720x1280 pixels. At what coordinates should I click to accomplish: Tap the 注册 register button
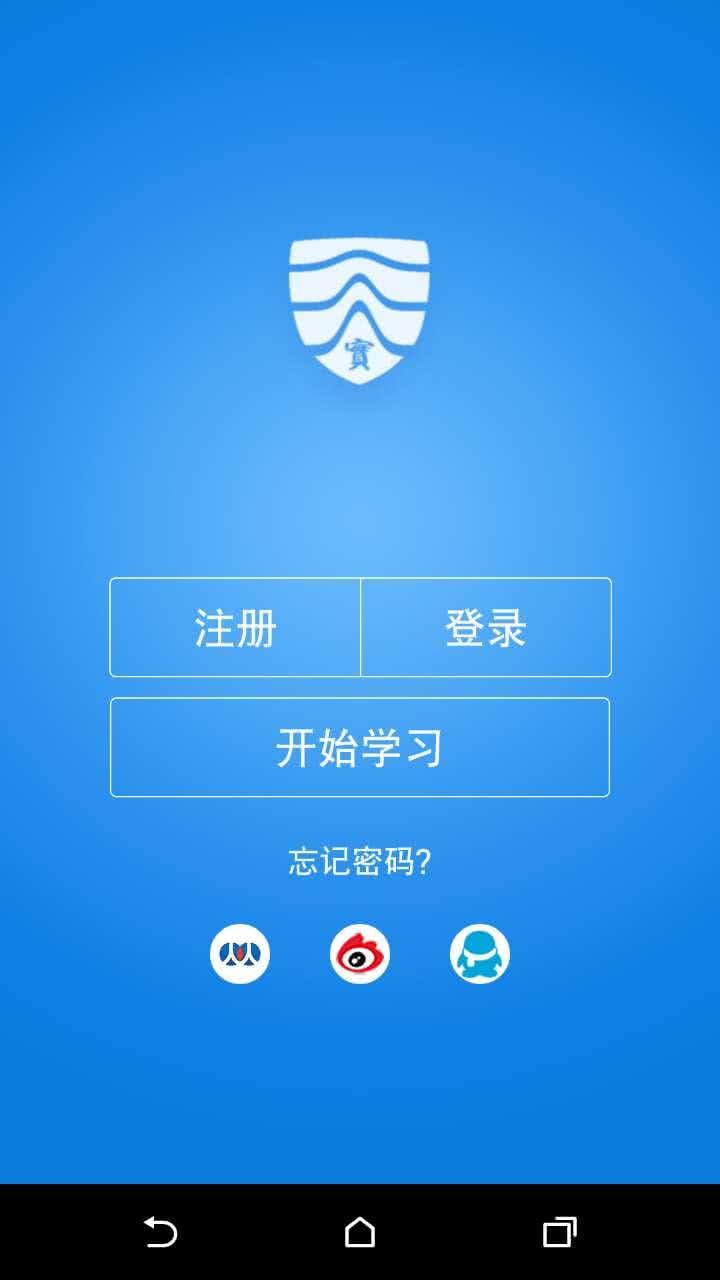[235, 627]
